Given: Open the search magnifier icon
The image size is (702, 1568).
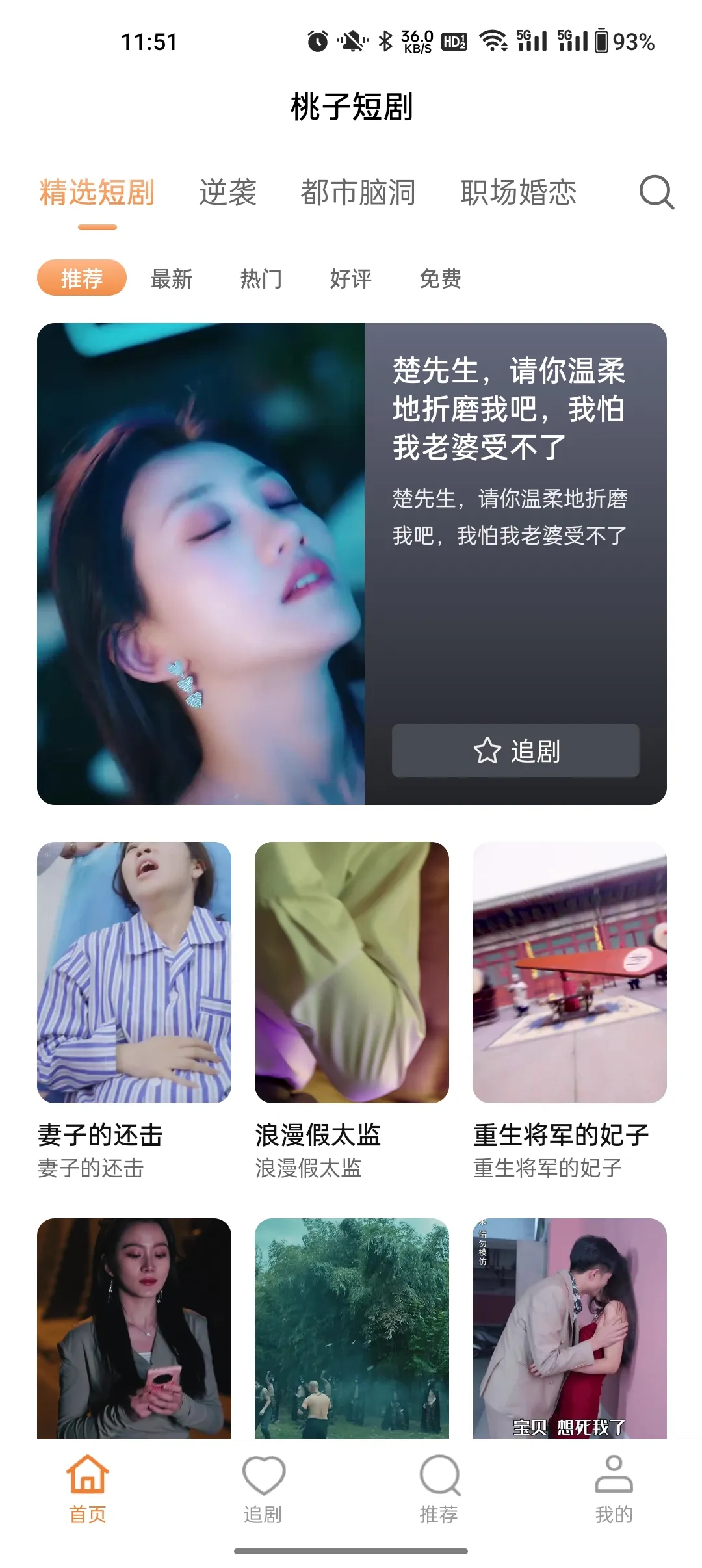Looking at the screenshot, I should tap(656, 192).
